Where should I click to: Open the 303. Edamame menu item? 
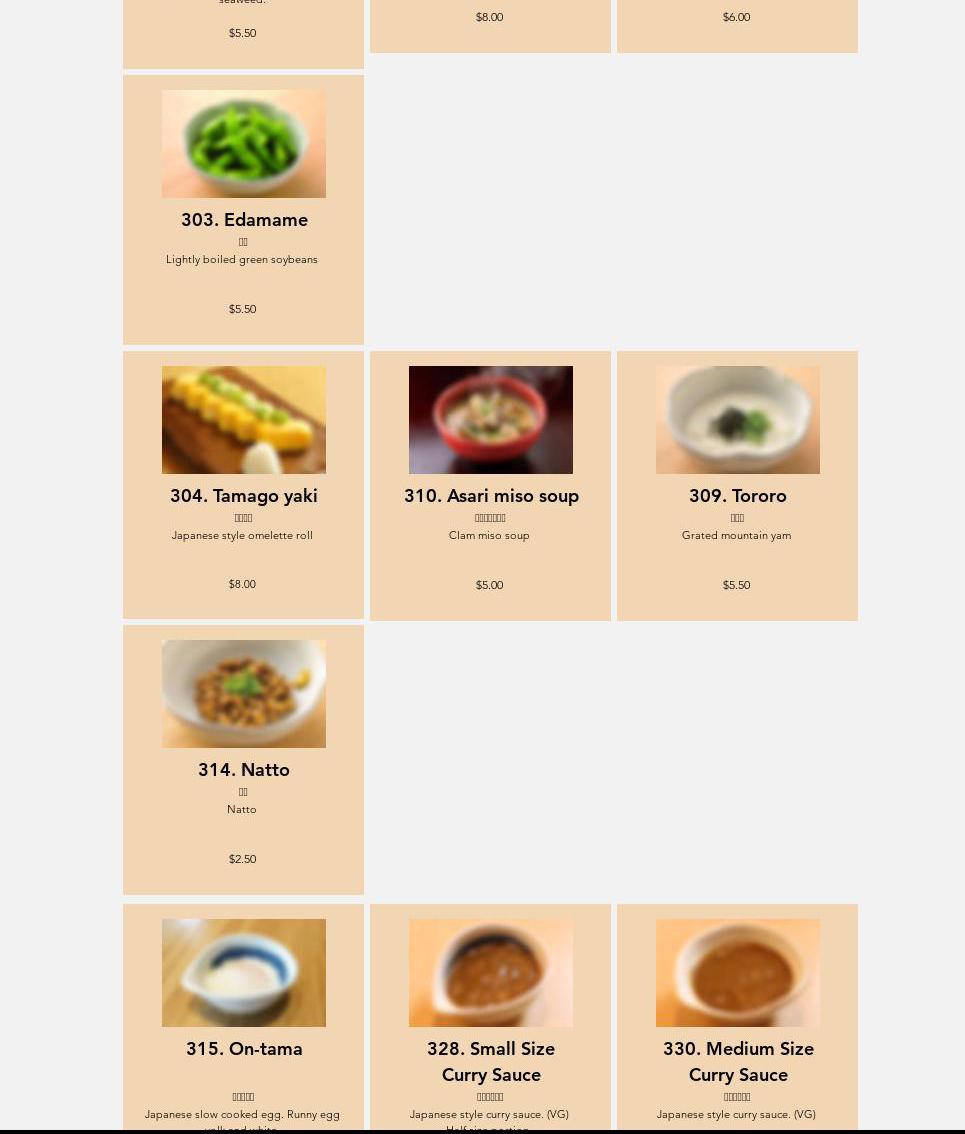click(243, 220)
